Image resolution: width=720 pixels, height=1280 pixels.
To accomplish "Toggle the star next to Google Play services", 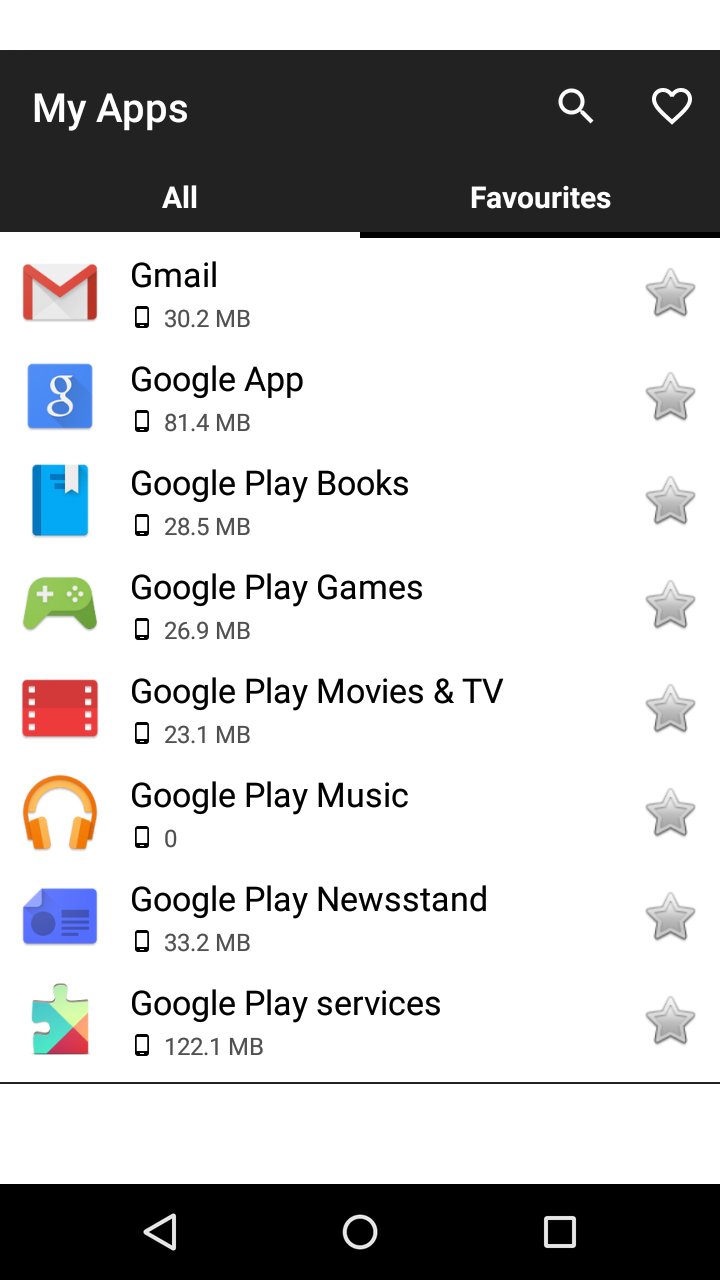I will [x=669, y=1021].
